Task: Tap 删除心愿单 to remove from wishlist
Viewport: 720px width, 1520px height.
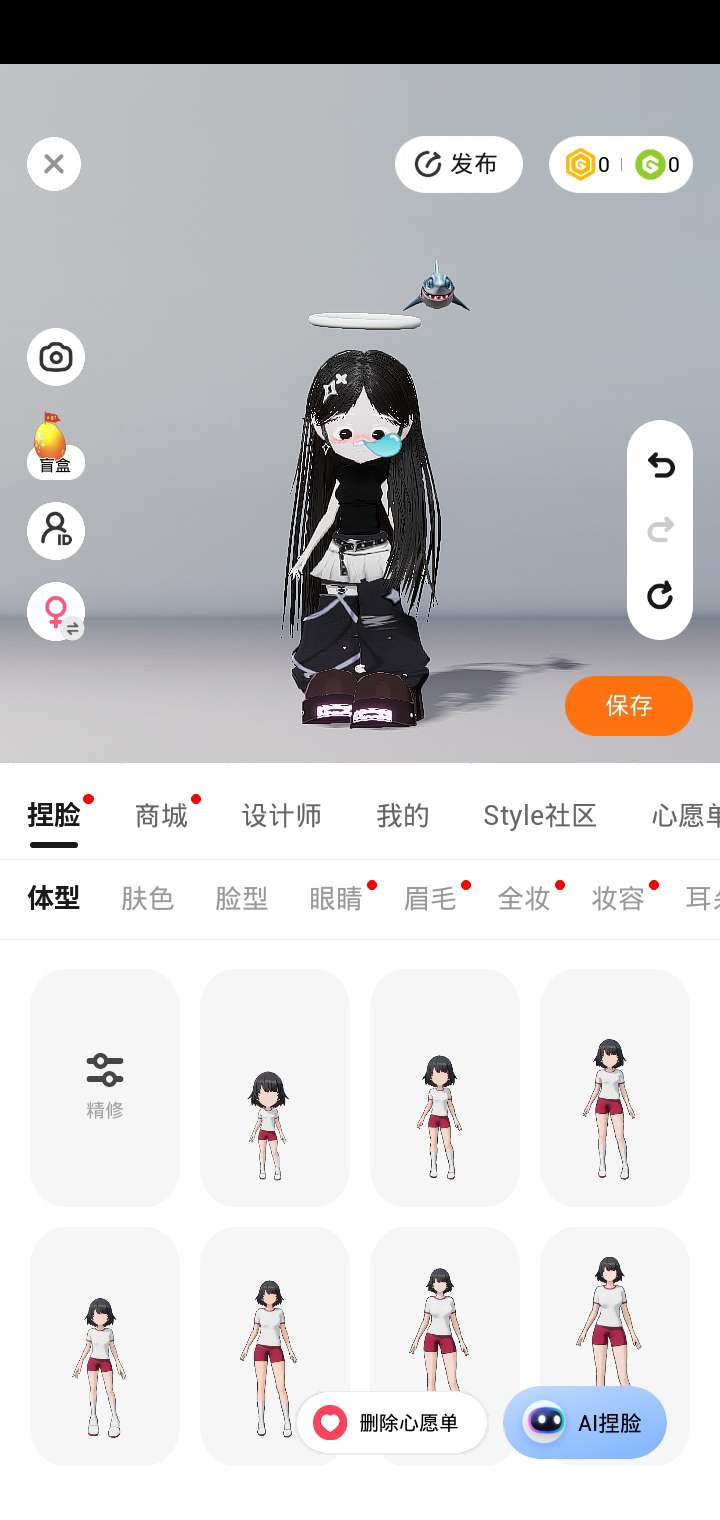Action: pos(391,1422)
